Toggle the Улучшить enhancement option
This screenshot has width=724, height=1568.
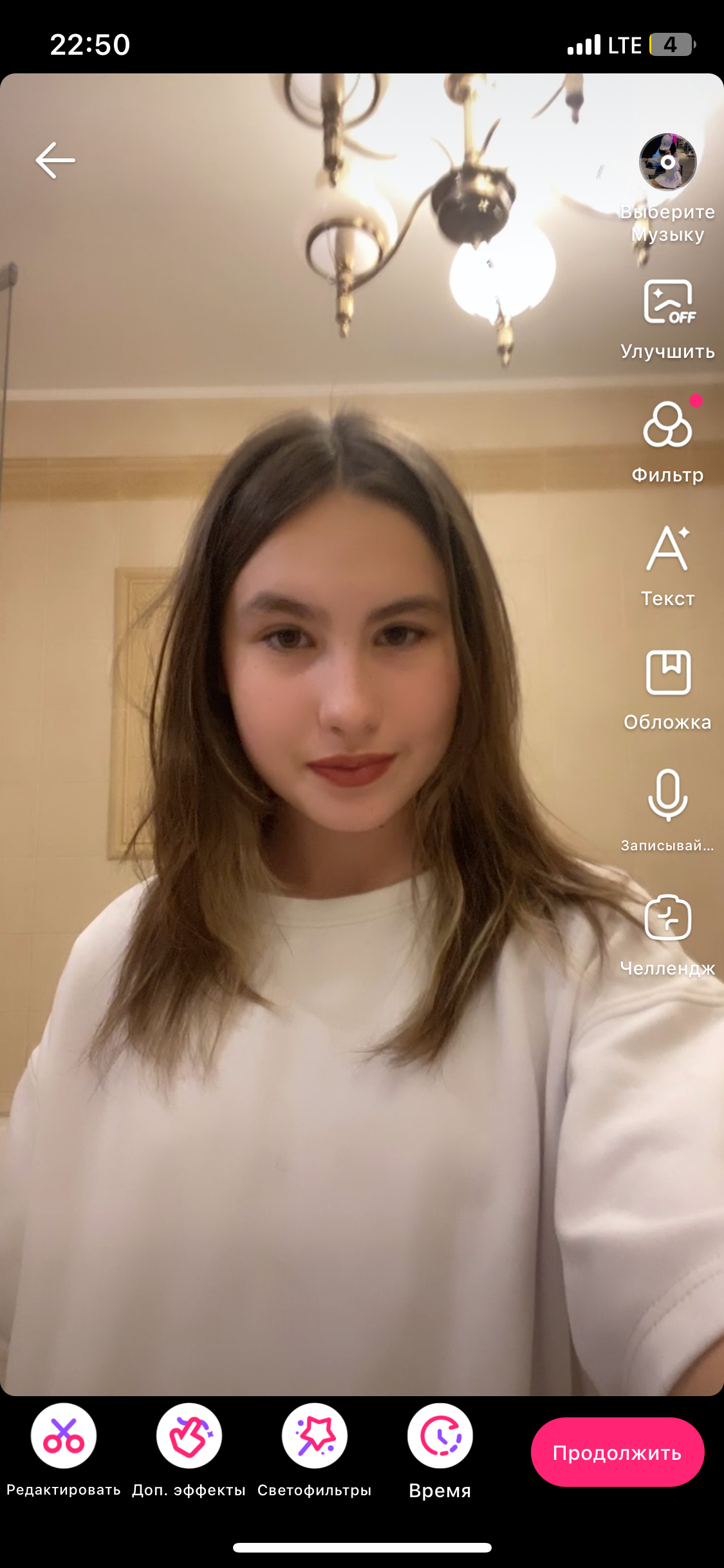point(668,303)
